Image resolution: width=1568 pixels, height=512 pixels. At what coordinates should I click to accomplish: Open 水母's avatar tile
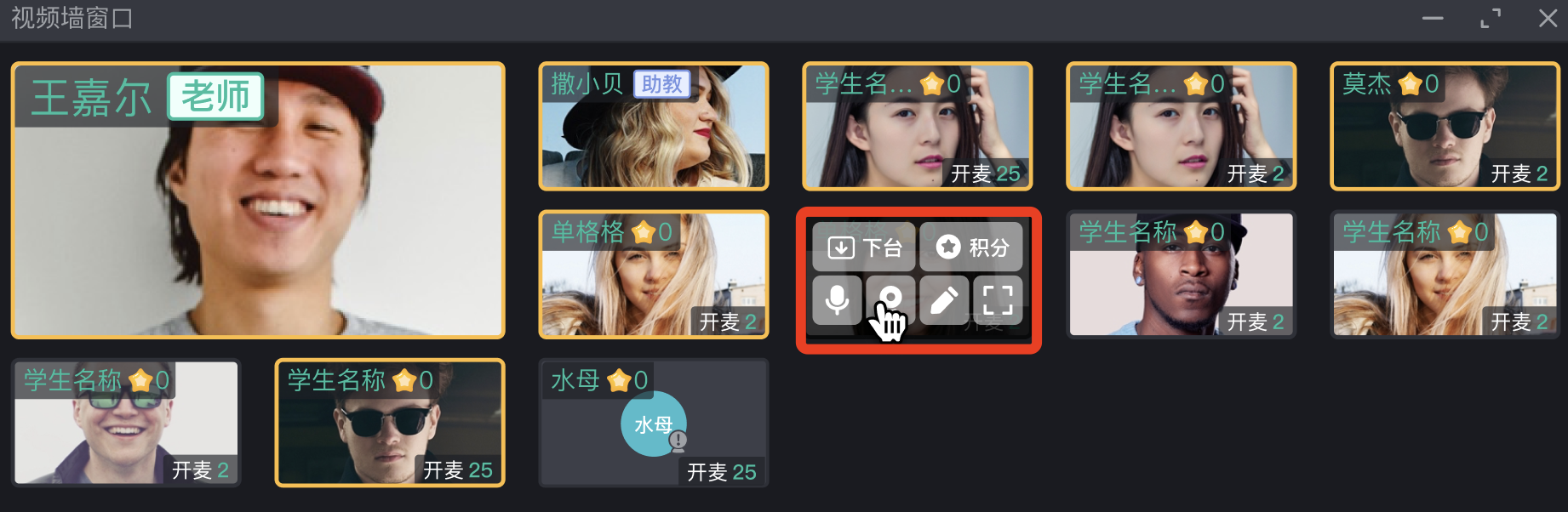pyautogui.click(x=654, y=424)
